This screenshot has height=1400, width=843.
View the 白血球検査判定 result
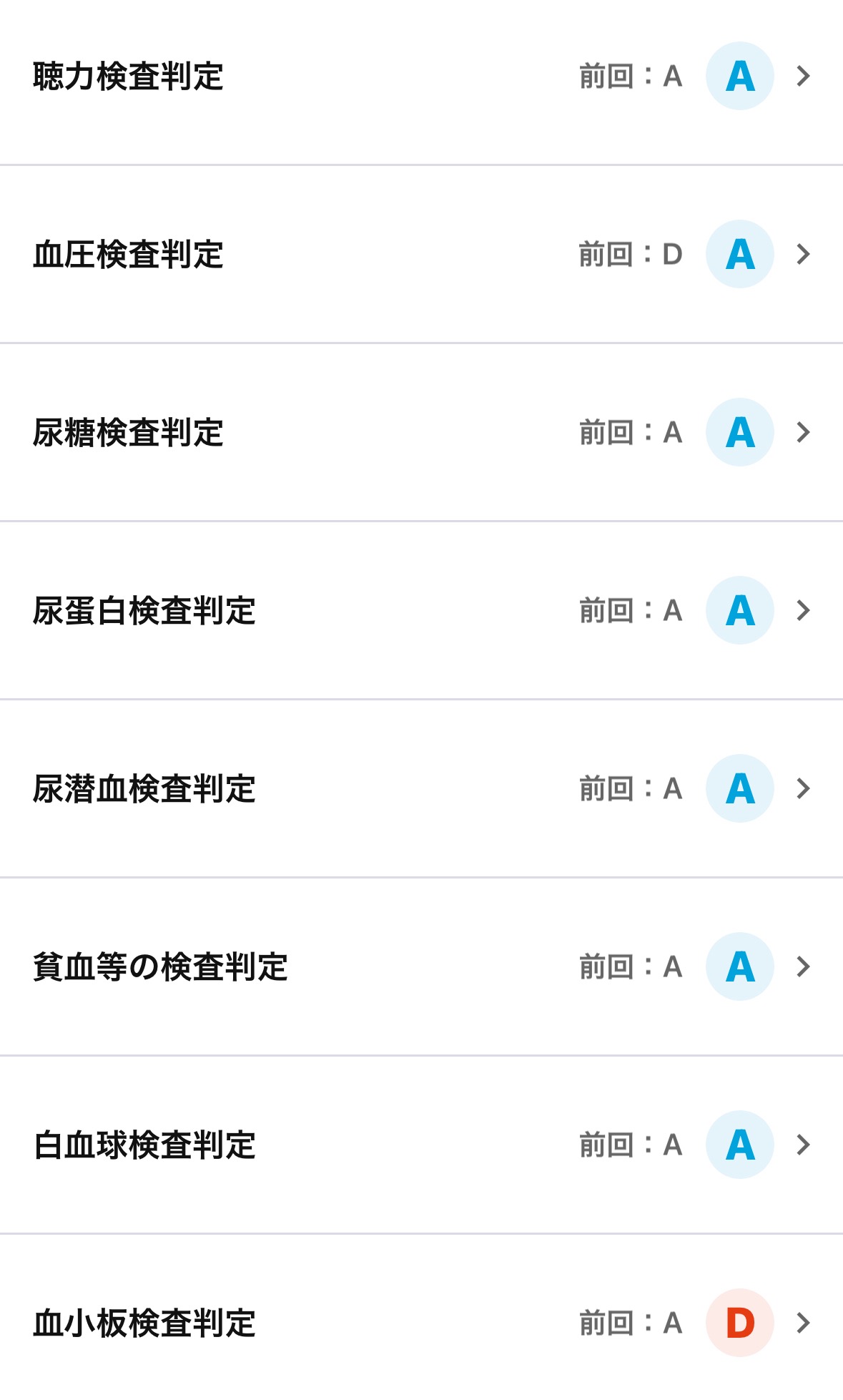[421, 1145]
